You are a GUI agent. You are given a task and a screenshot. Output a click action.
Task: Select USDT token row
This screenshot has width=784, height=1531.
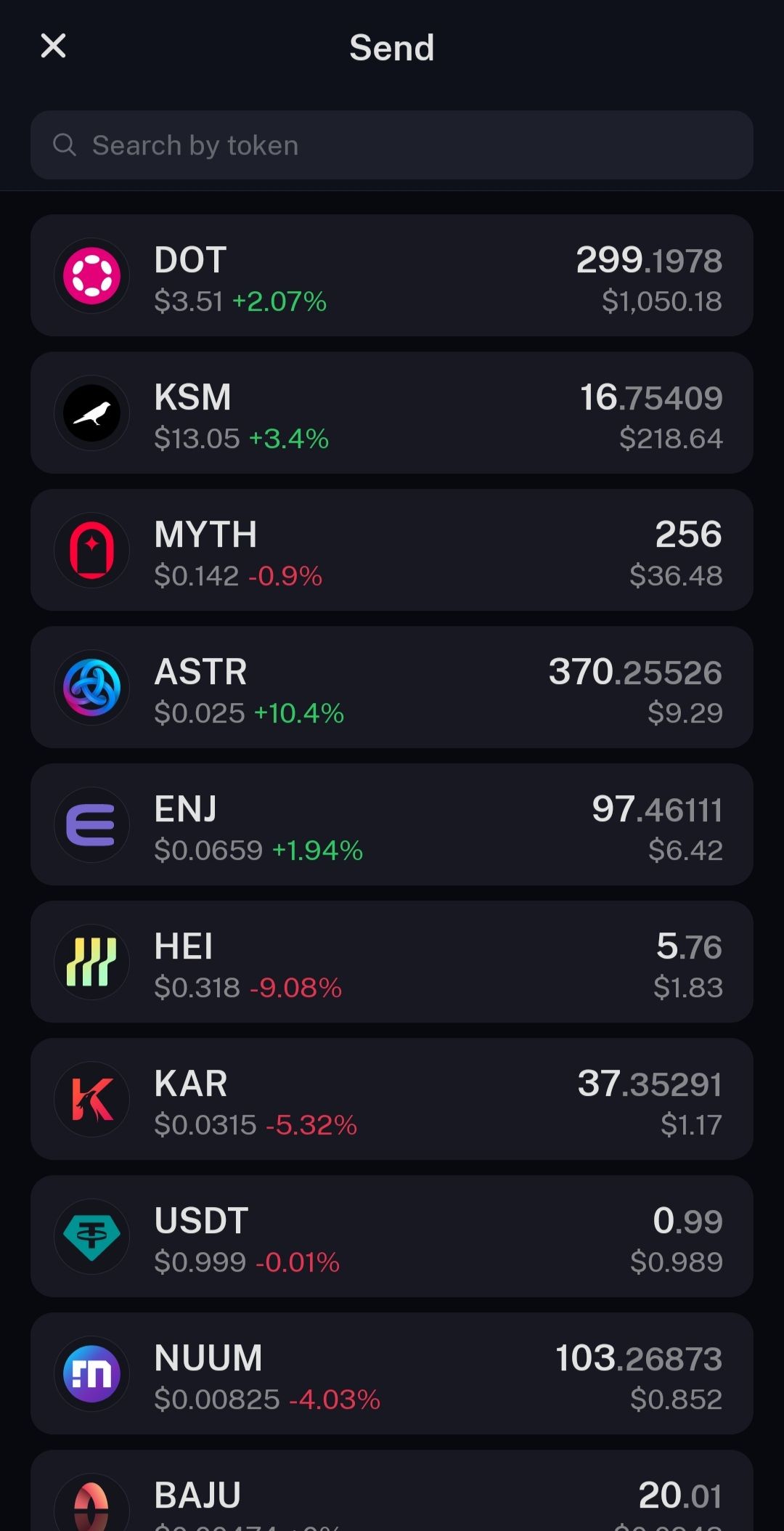(392, 1236)
